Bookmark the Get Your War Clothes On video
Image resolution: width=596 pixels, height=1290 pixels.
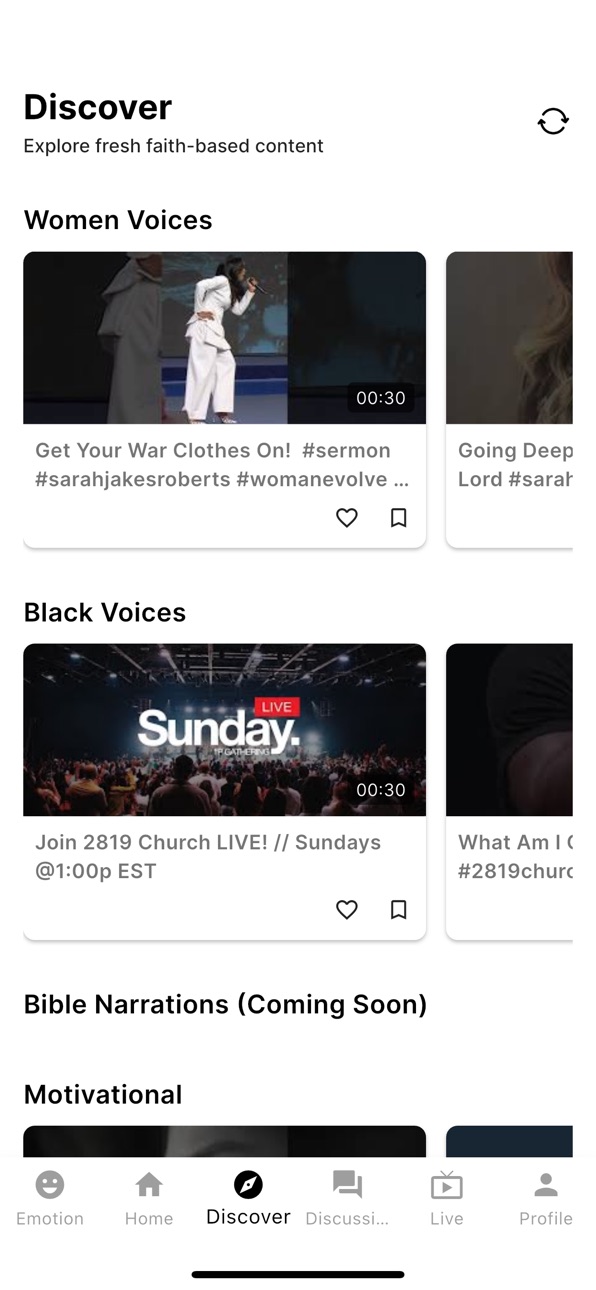398,518
